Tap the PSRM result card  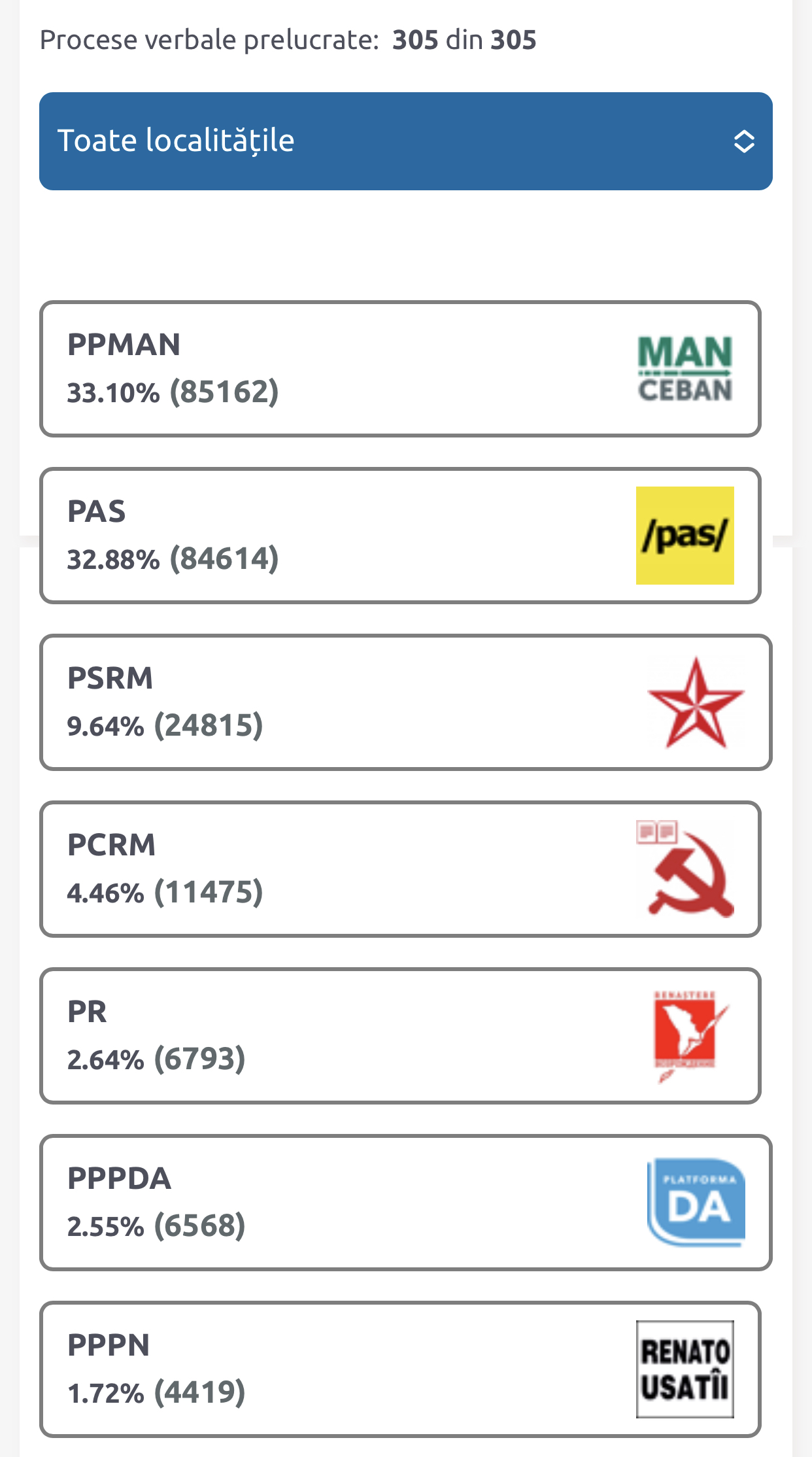(x=405, y=702)
